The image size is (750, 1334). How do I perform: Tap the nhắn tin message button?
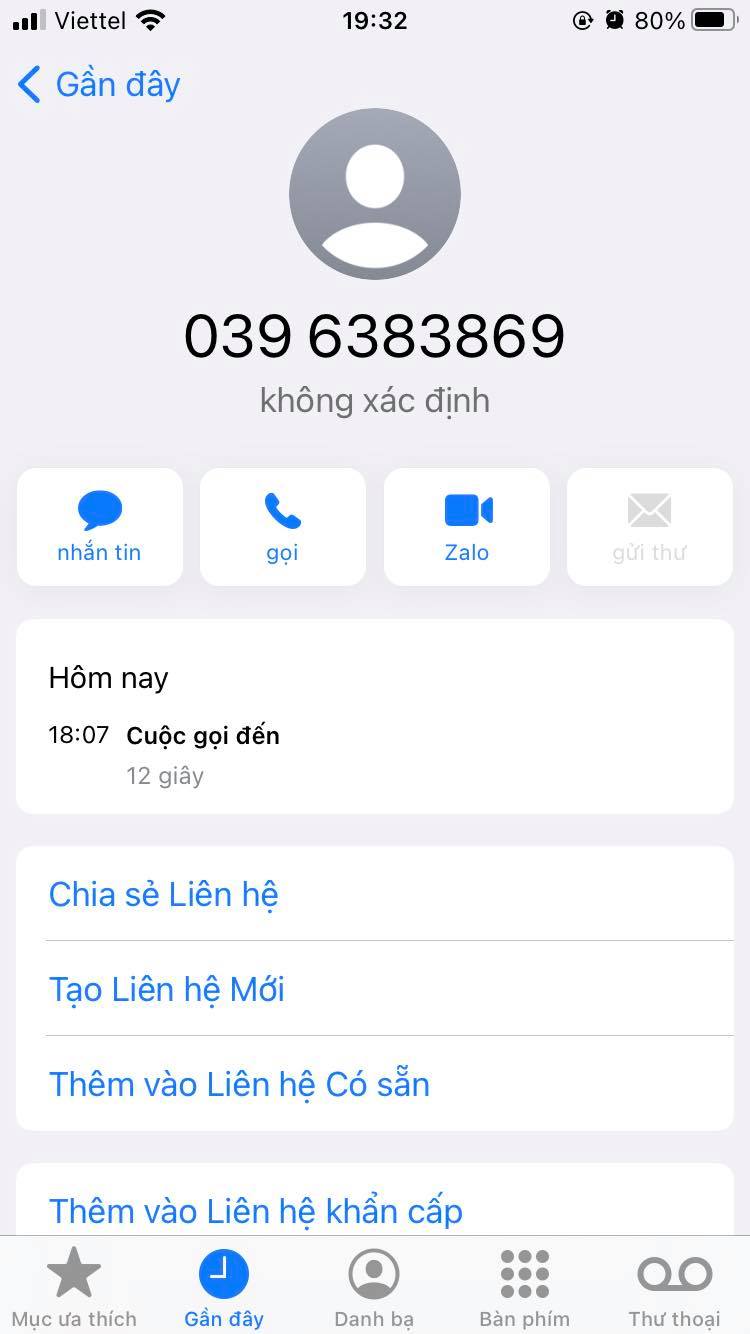click(x=100, y=527)
